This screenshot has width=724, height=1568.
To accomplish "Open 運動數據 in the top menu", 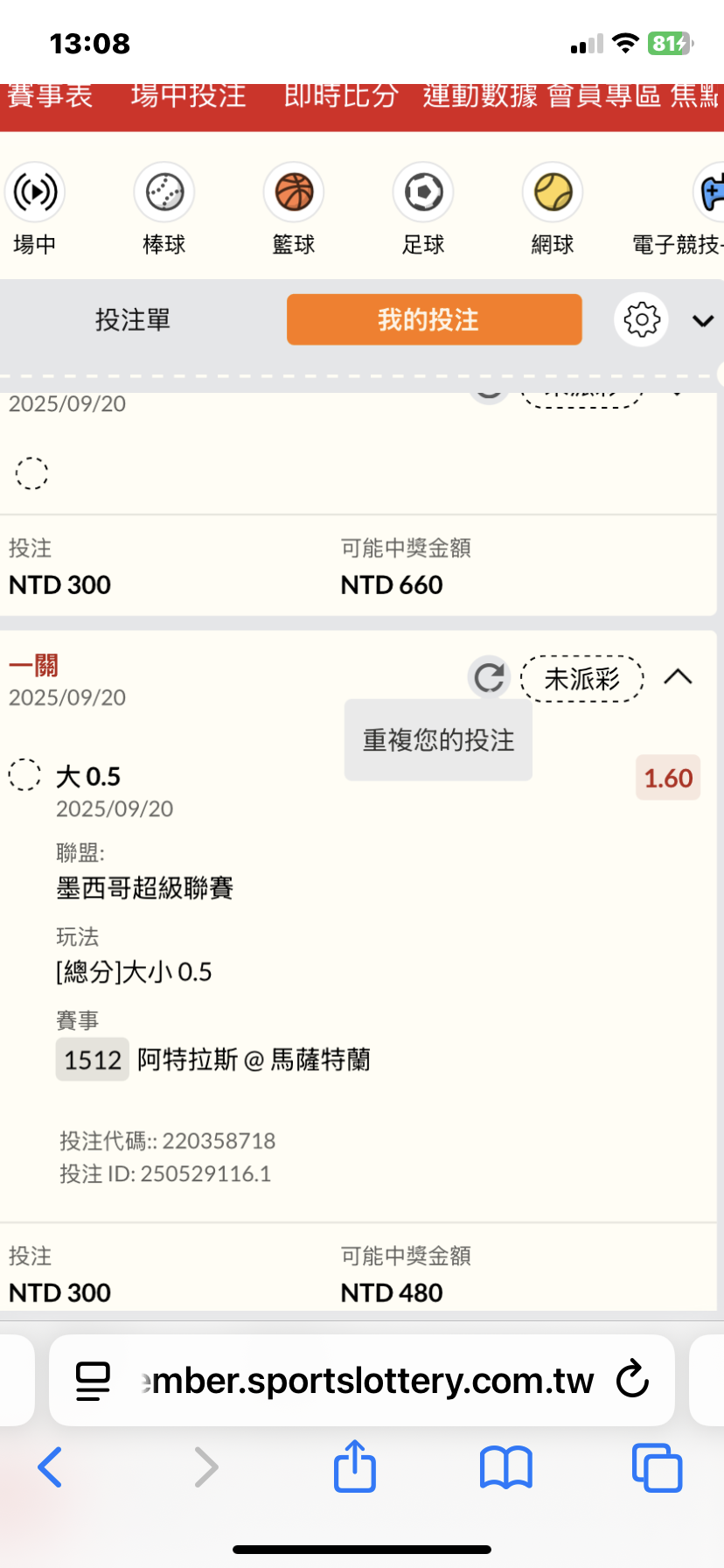I will point(480,94).
